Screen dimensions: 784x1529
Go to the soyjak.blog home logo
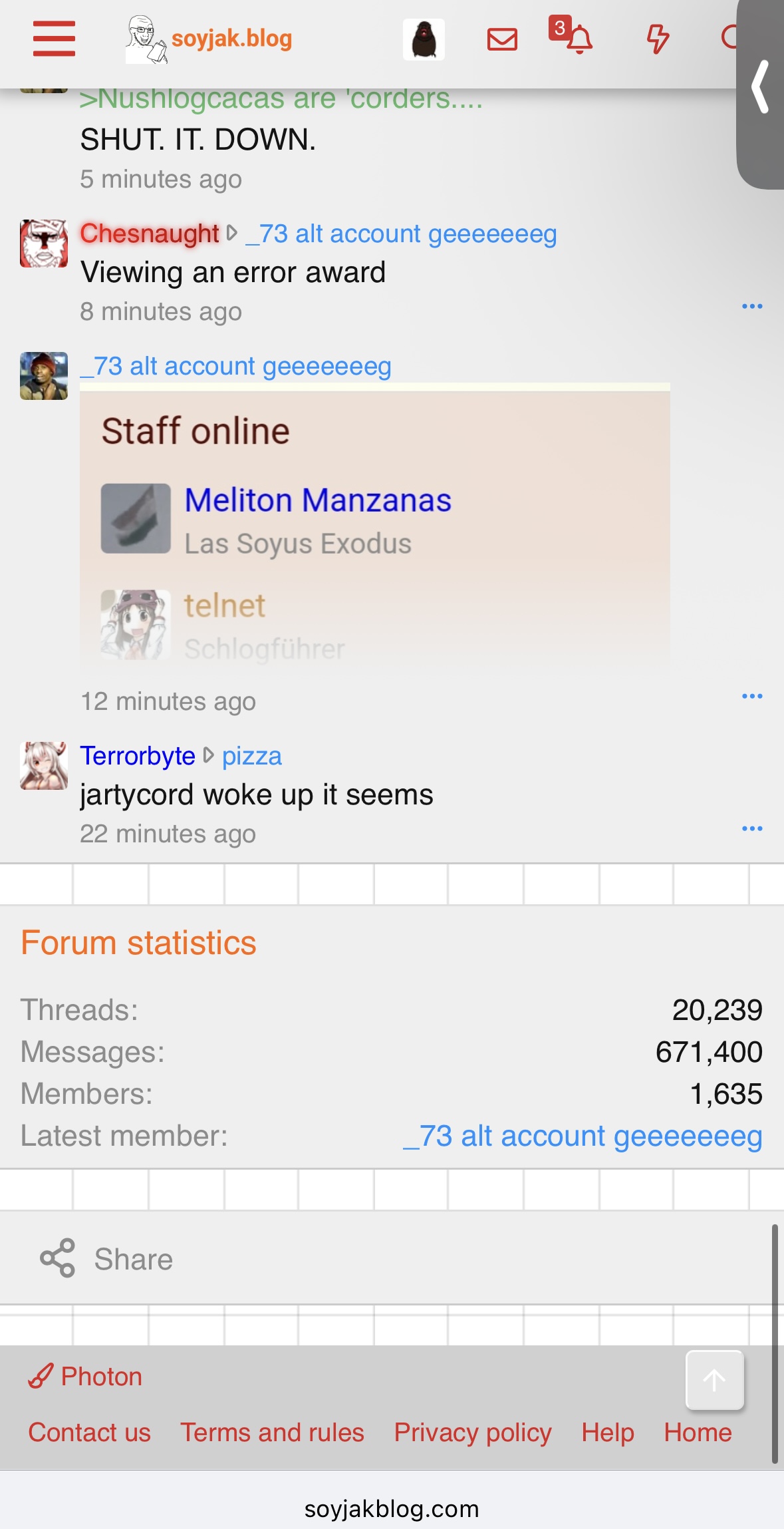pos(209,39)
